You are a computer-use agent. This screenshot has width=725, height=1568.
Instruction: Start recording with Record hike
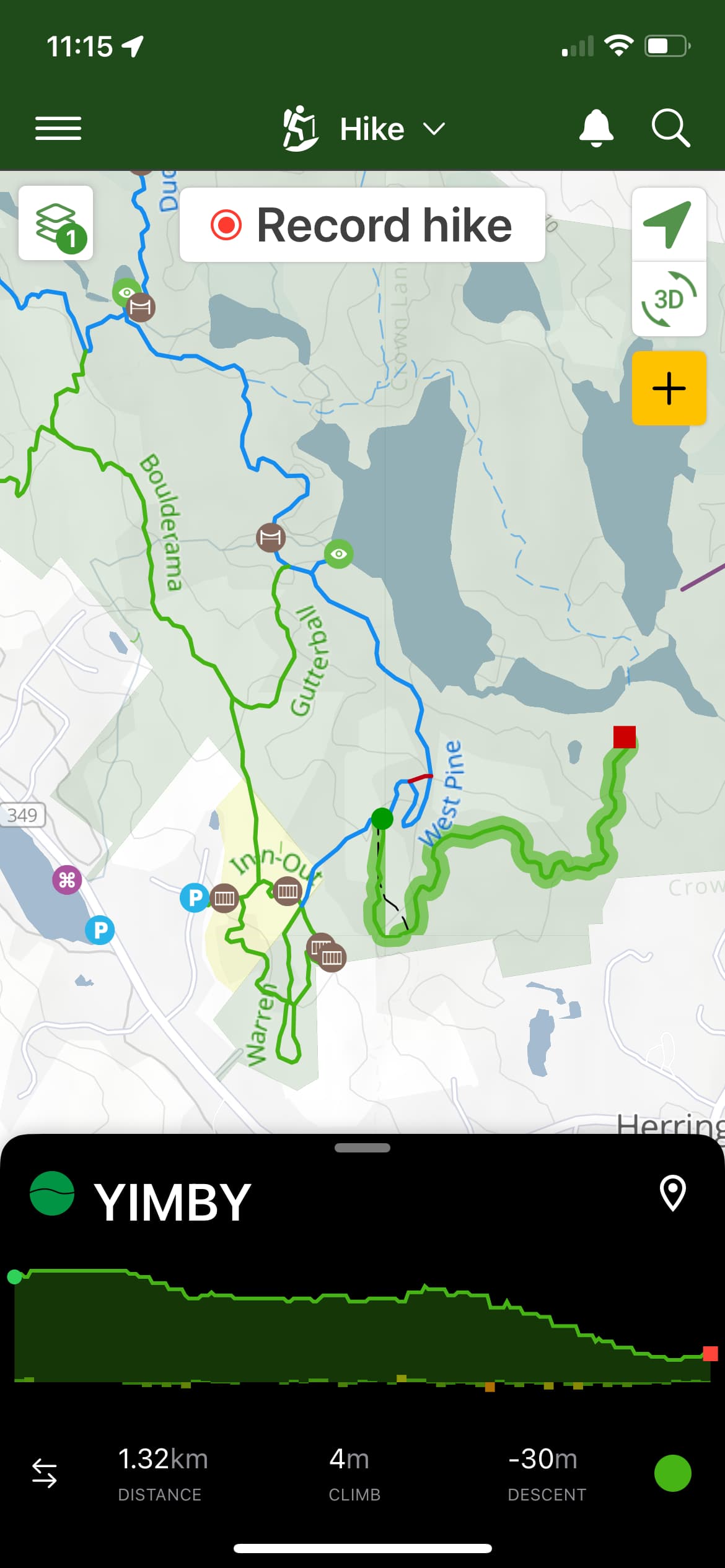[362, 225]
